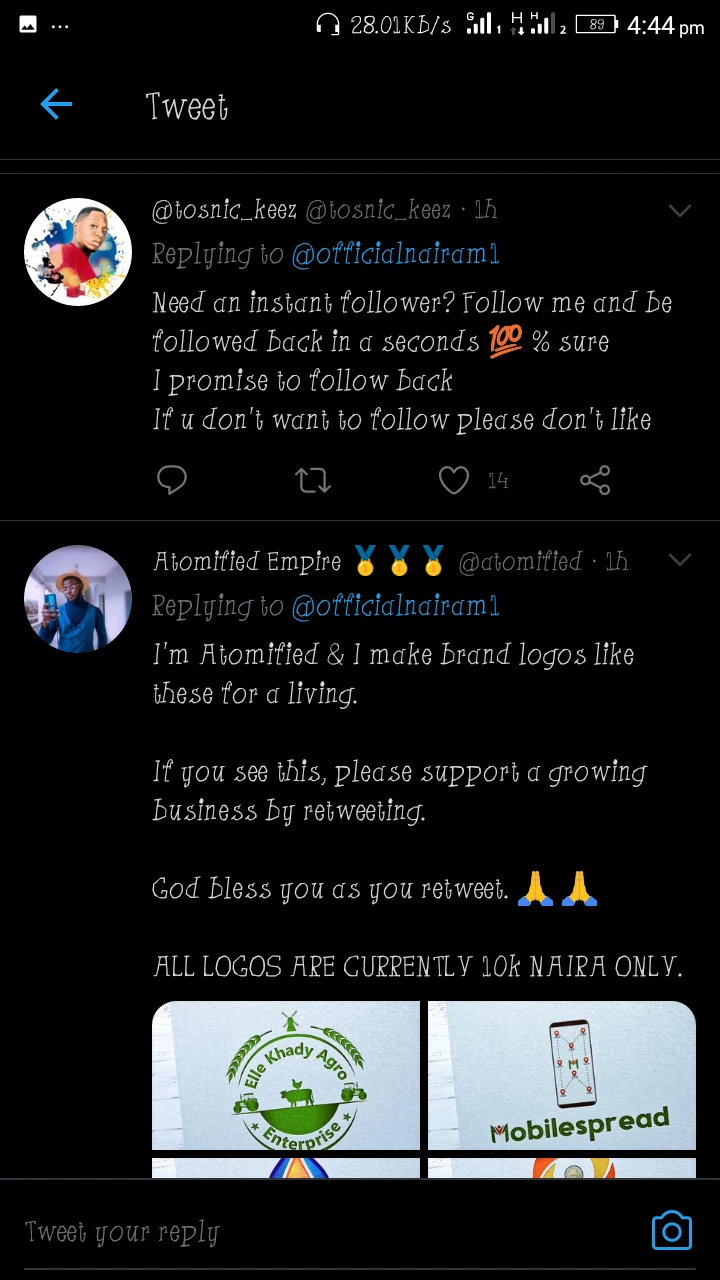
Task: Go back using the top arrow
Action: [x=56, y=104]
